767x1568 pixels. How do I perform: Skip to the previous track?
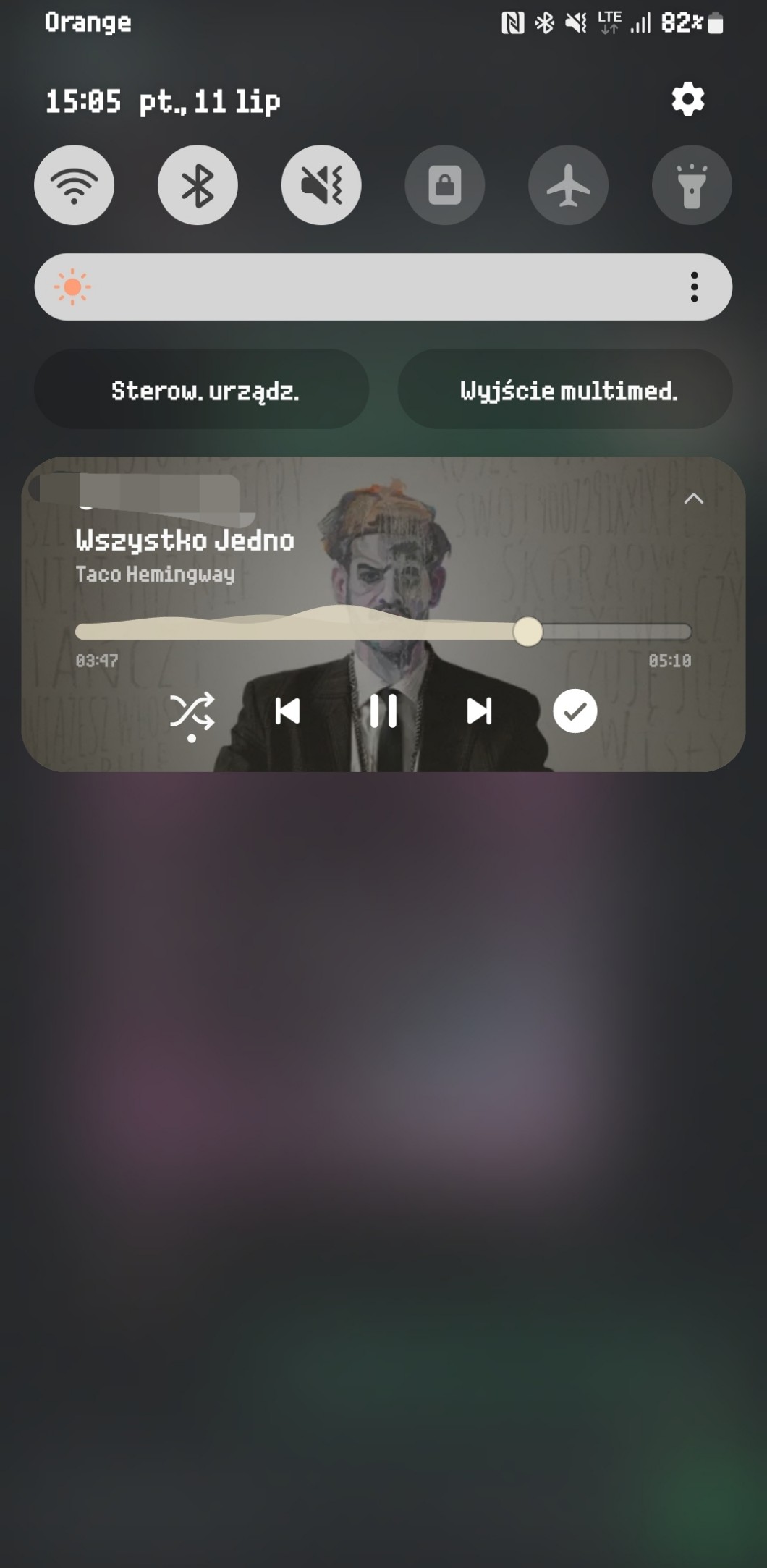(x=287, y=711)
